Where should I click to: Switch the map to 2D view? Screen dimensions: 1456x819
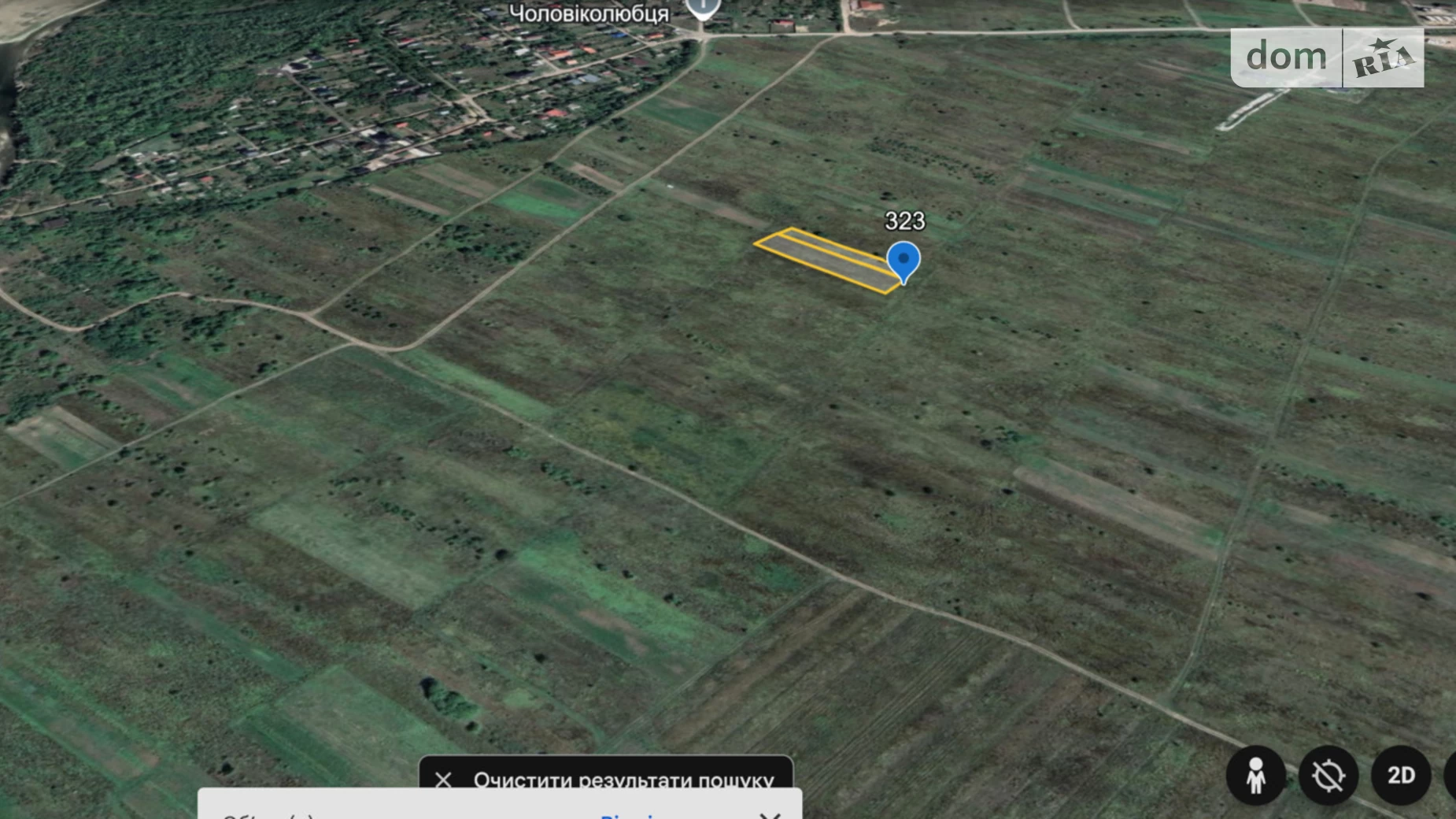point(1400,776)
